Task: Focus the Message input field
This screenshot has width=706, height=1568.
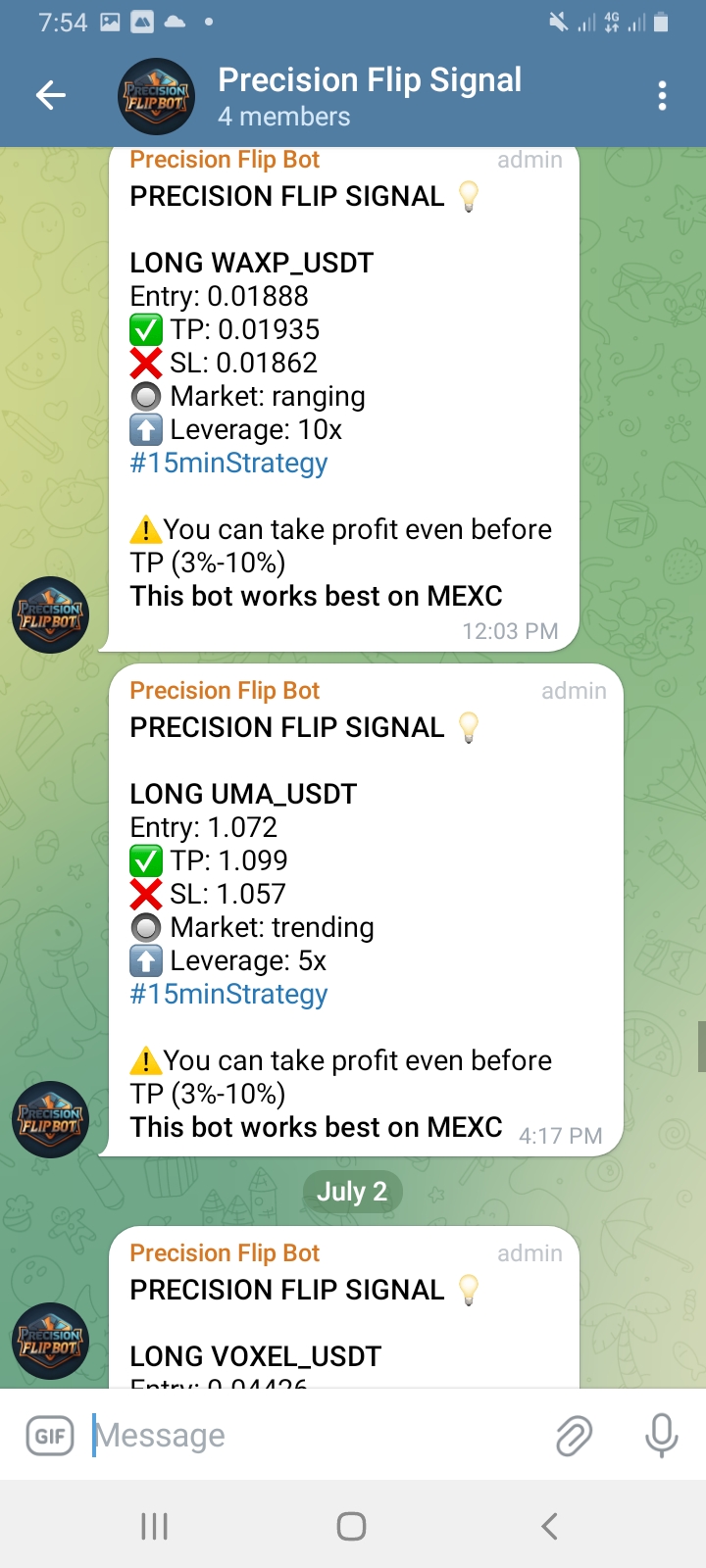Action: (x=314, y=1436)
